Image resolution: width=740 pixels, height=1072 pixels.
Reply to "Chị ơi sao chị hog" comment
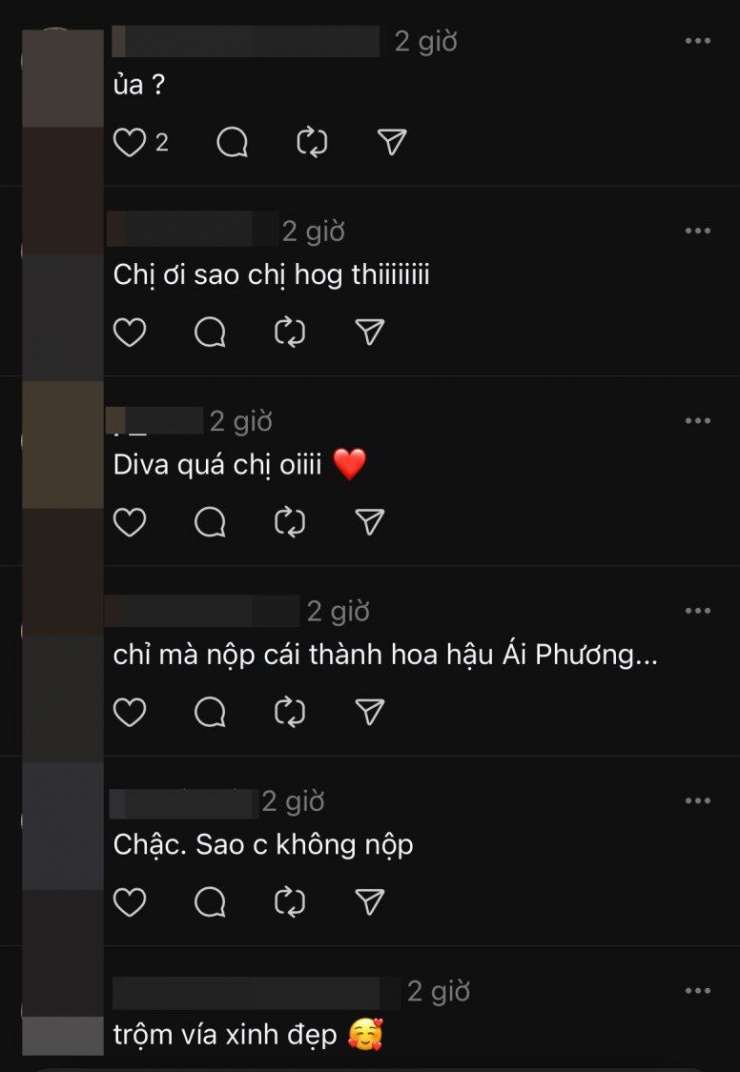[210, 332]
